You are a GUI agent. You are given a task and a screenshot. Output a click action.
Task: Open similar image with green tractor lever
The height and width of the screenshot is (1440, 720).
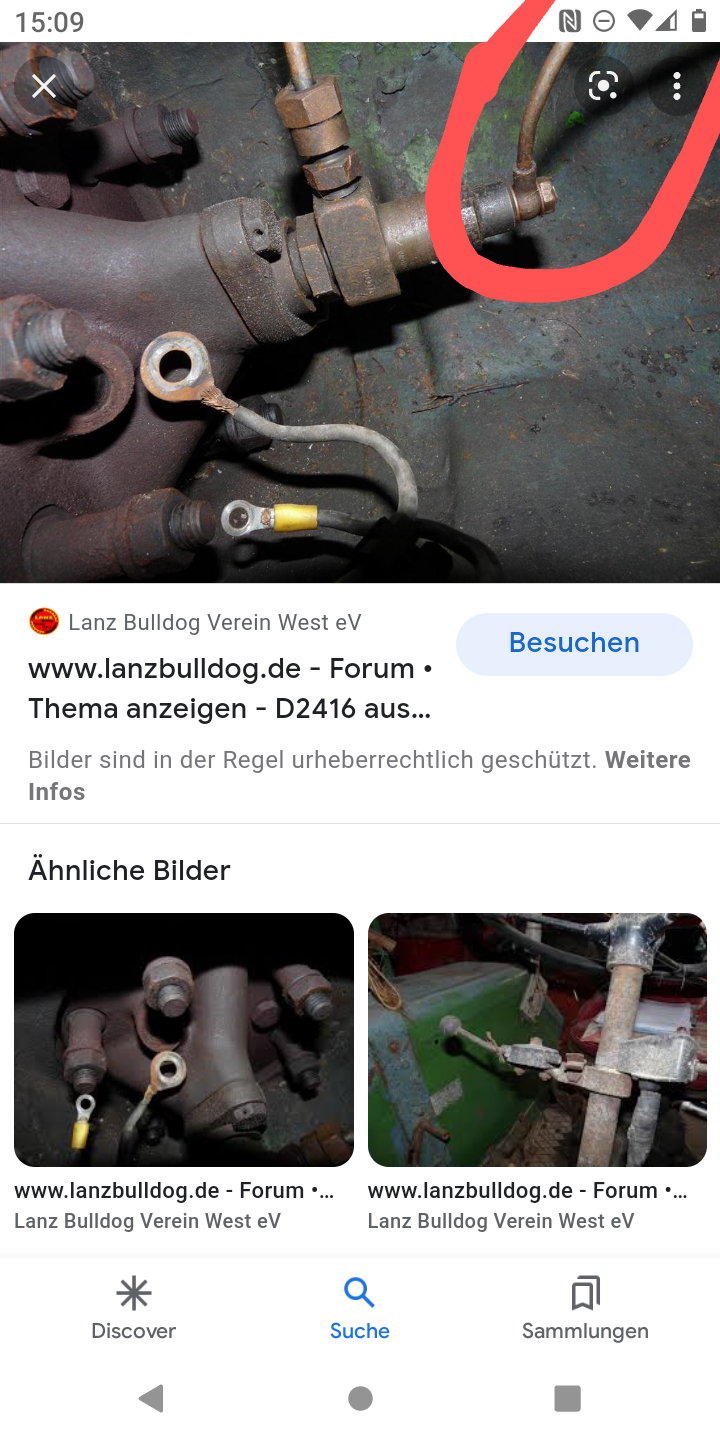(538, 1039)
